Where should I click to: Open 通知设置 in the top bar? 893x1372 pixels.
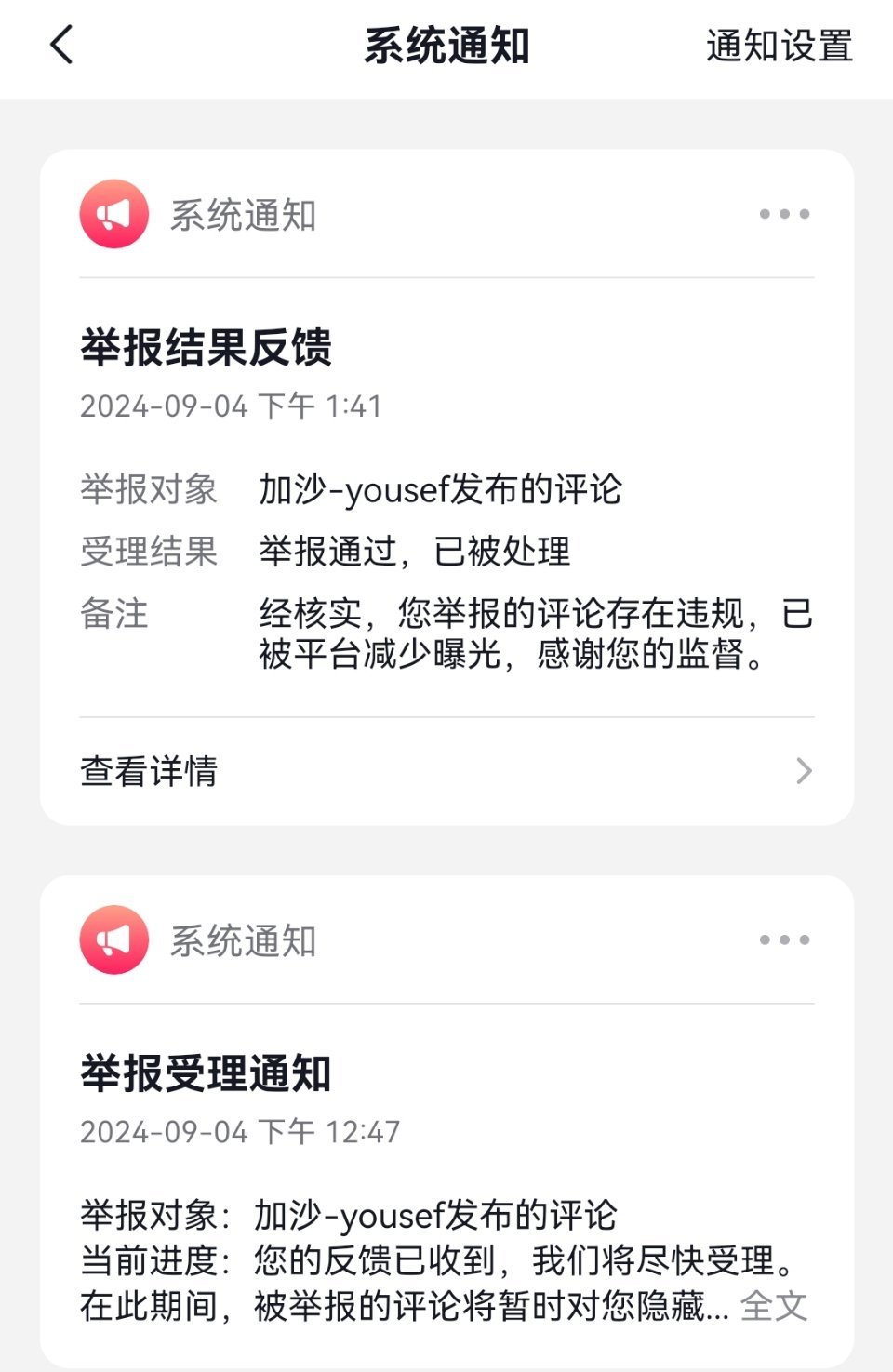pyautogui.click(x=779, y=47)
